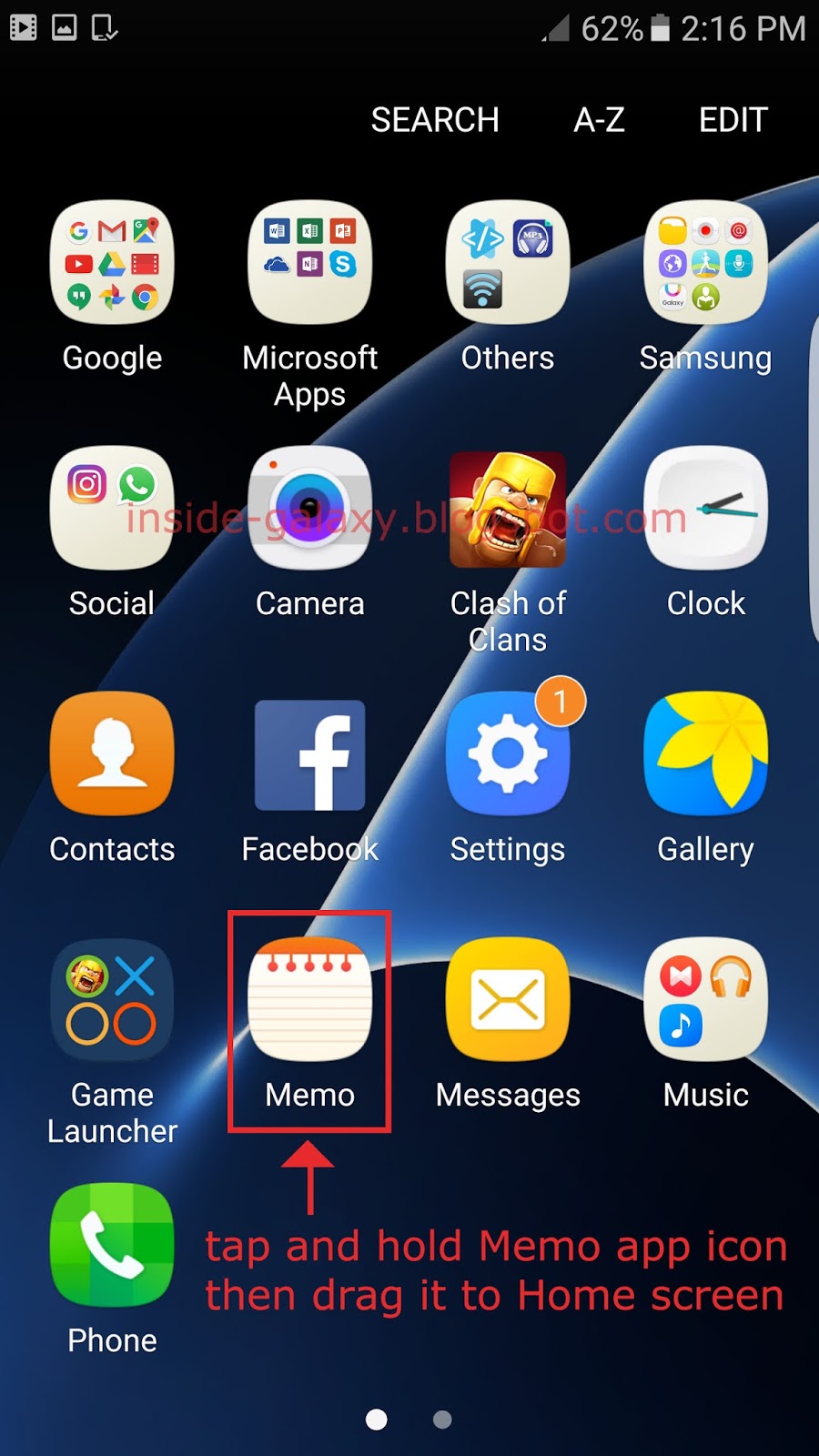Launch the Music app

click(705, 1001)
